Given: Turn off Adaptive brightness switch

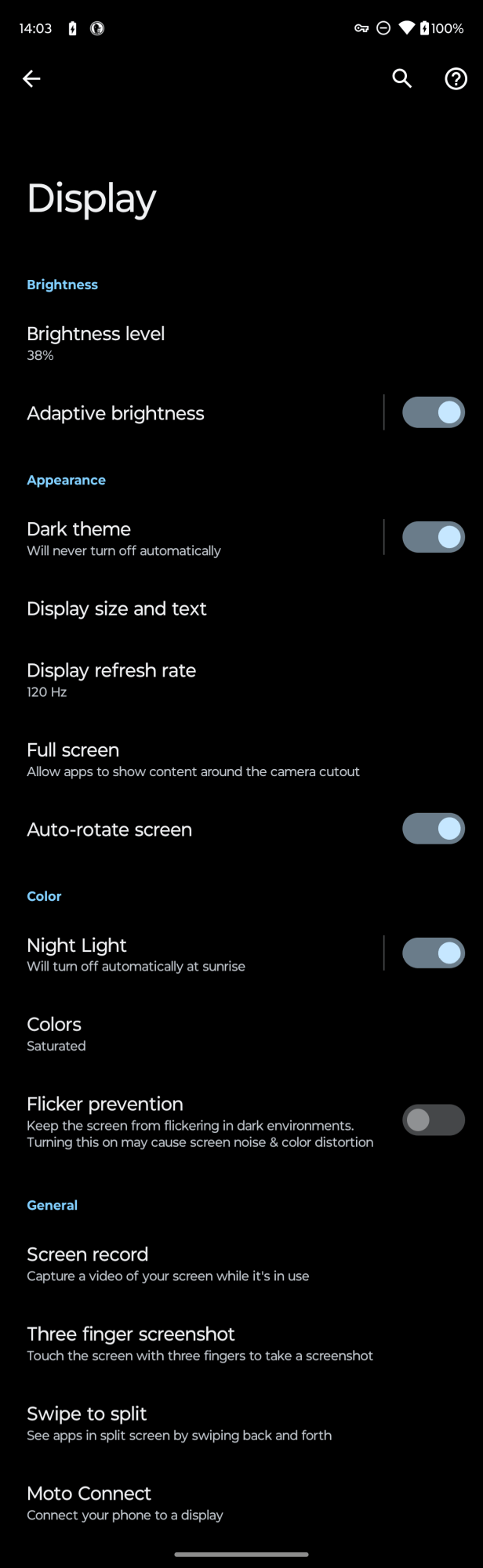Looking at the screenshot, I should click(433, 412).
